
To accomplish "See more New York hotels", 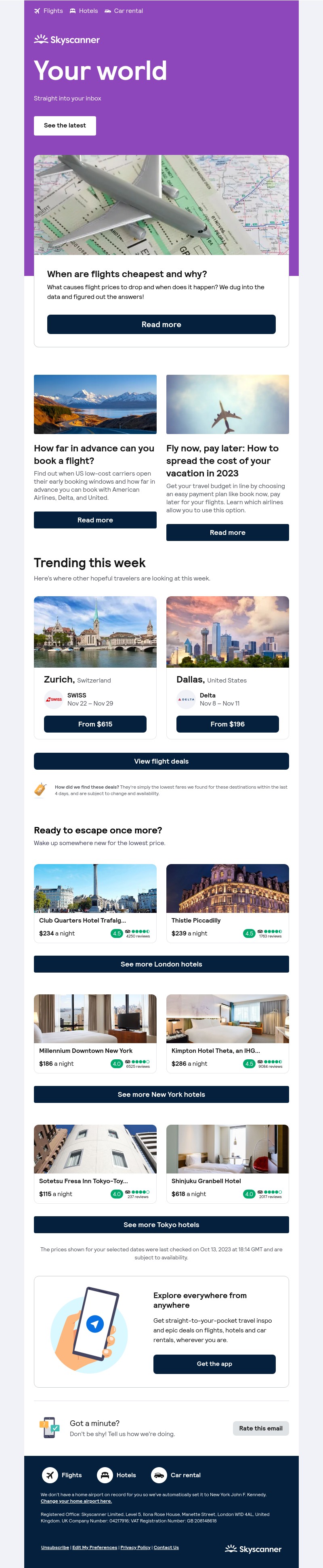I will click(161, 1094).
